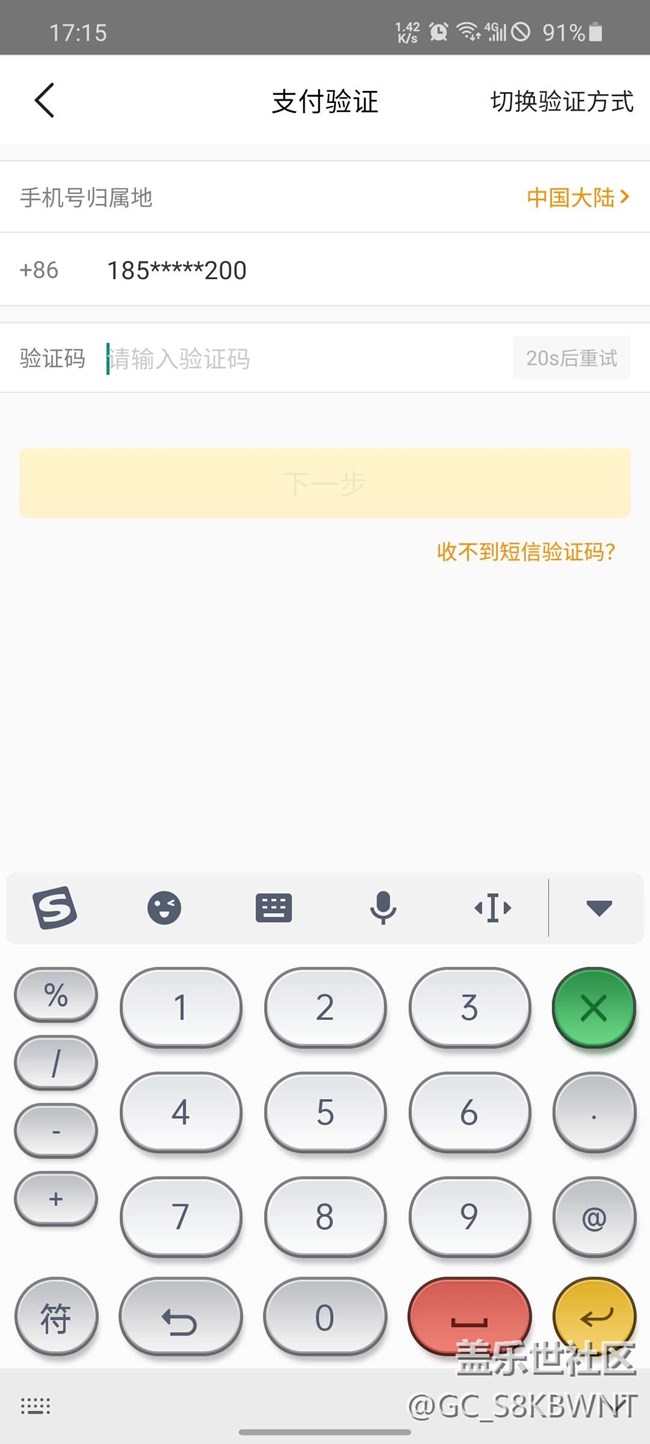Open the cursor movement tool
The height and width of the screenshot is (1444, 650).
click(x=492, y=908)
